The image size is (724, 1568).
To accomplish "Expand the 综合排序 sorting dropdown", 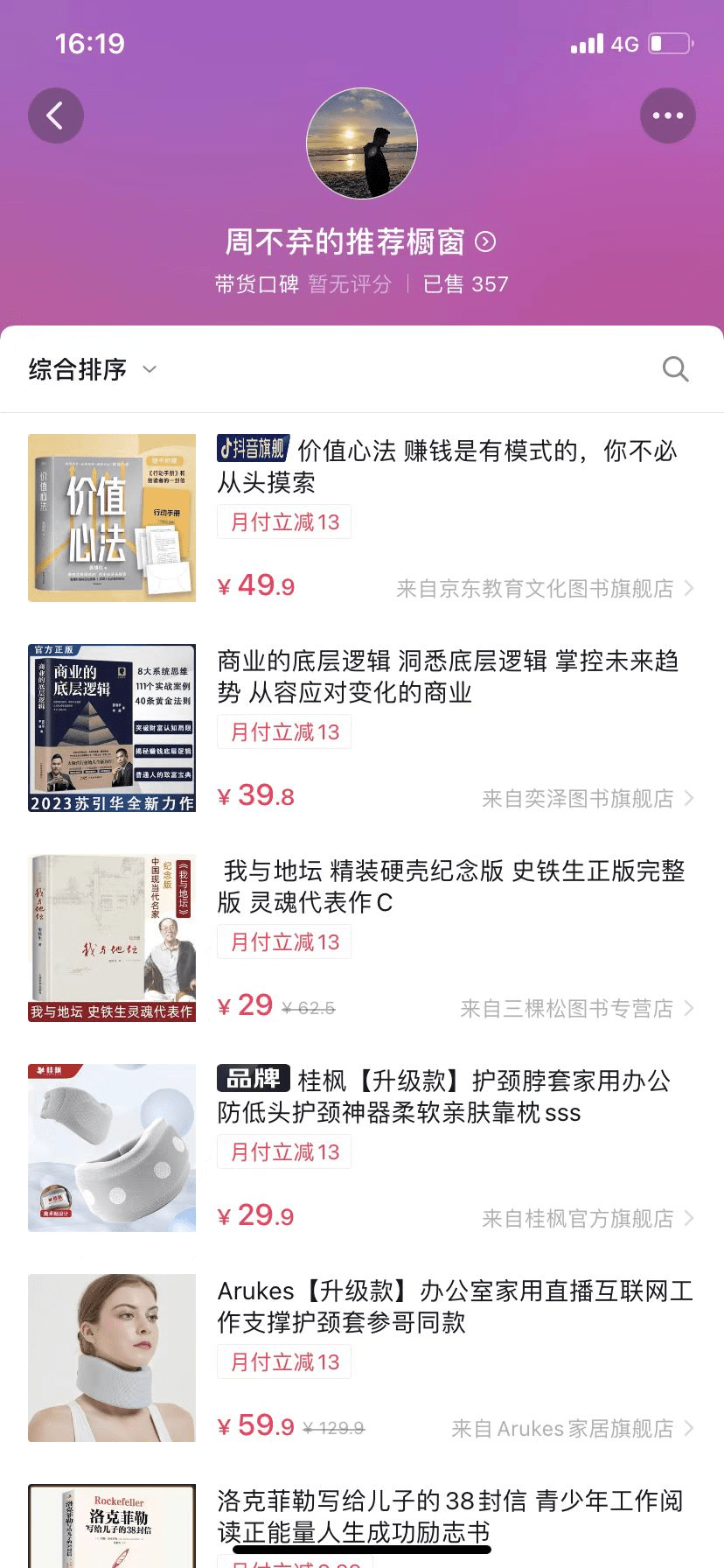I will (x=93, y=369).
